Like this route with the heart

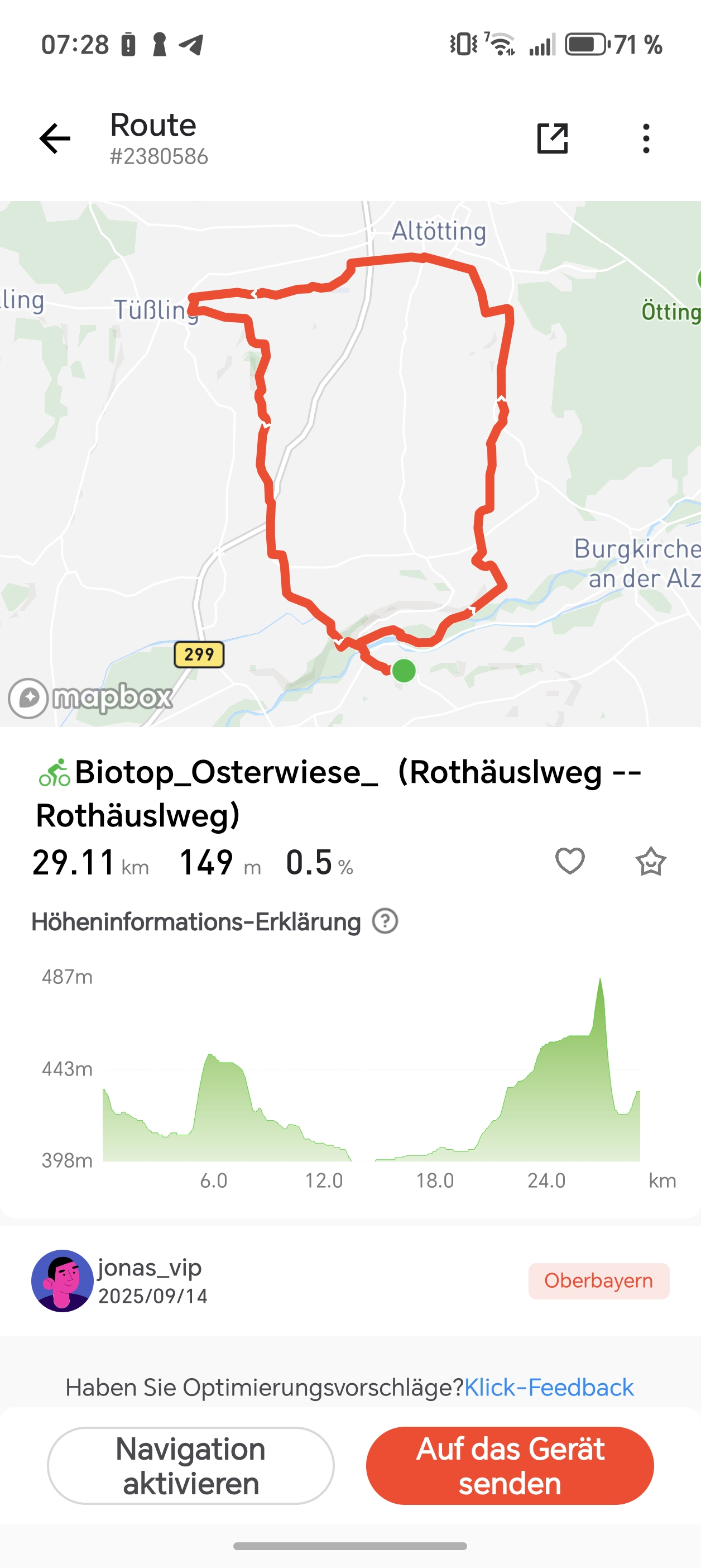coord(569,861)
